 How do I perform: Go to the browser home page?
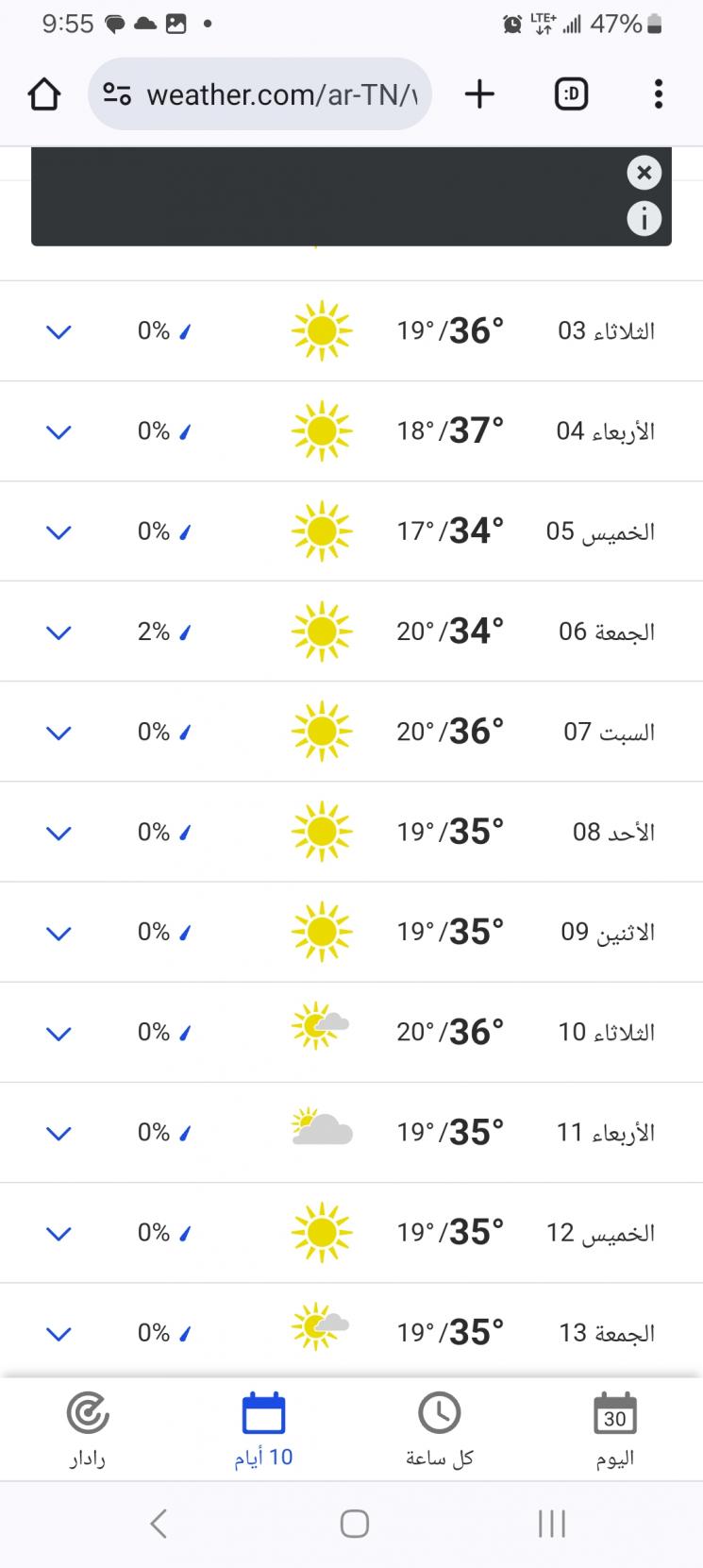(x=44, y=94)
